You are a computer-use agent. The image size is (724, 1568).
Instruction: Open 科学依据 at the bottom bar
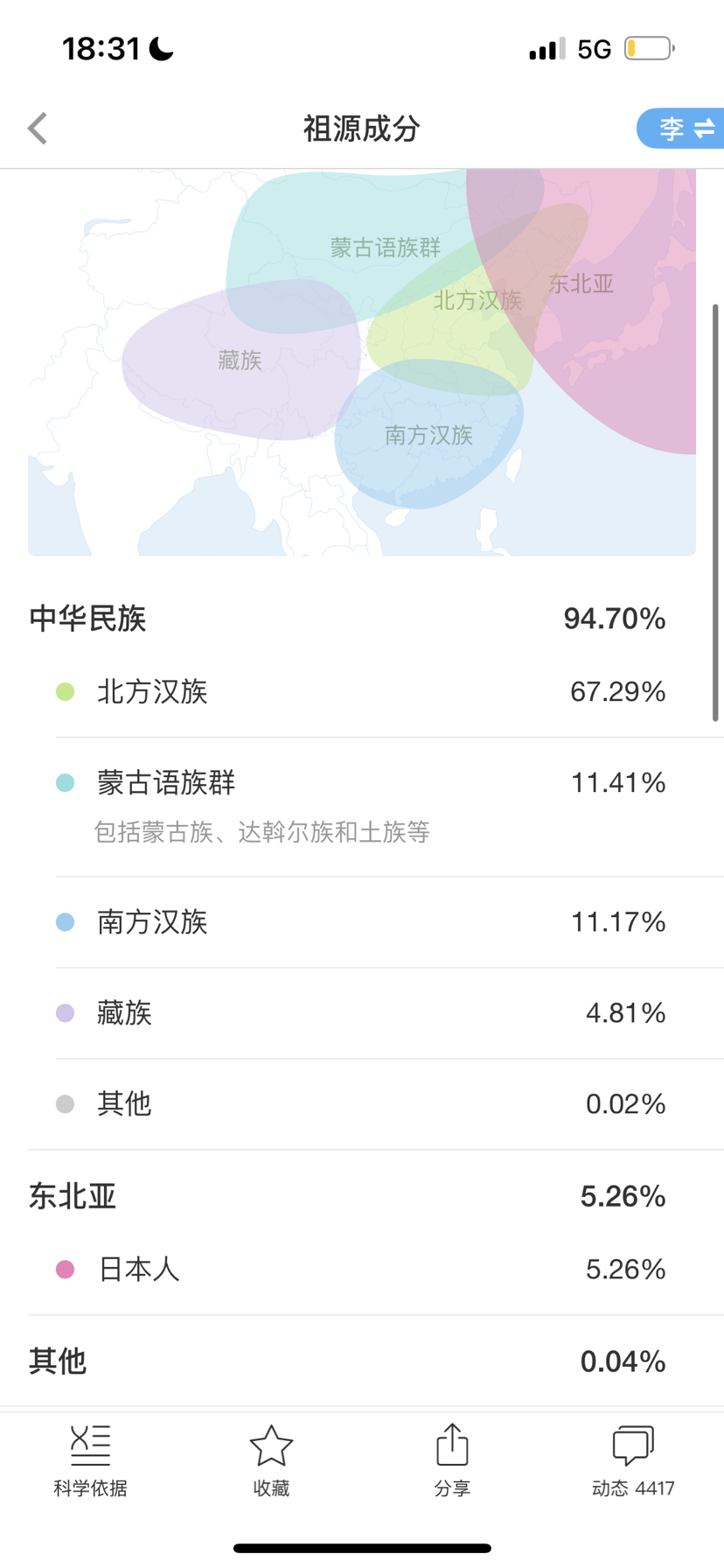tap(90, 1460)
